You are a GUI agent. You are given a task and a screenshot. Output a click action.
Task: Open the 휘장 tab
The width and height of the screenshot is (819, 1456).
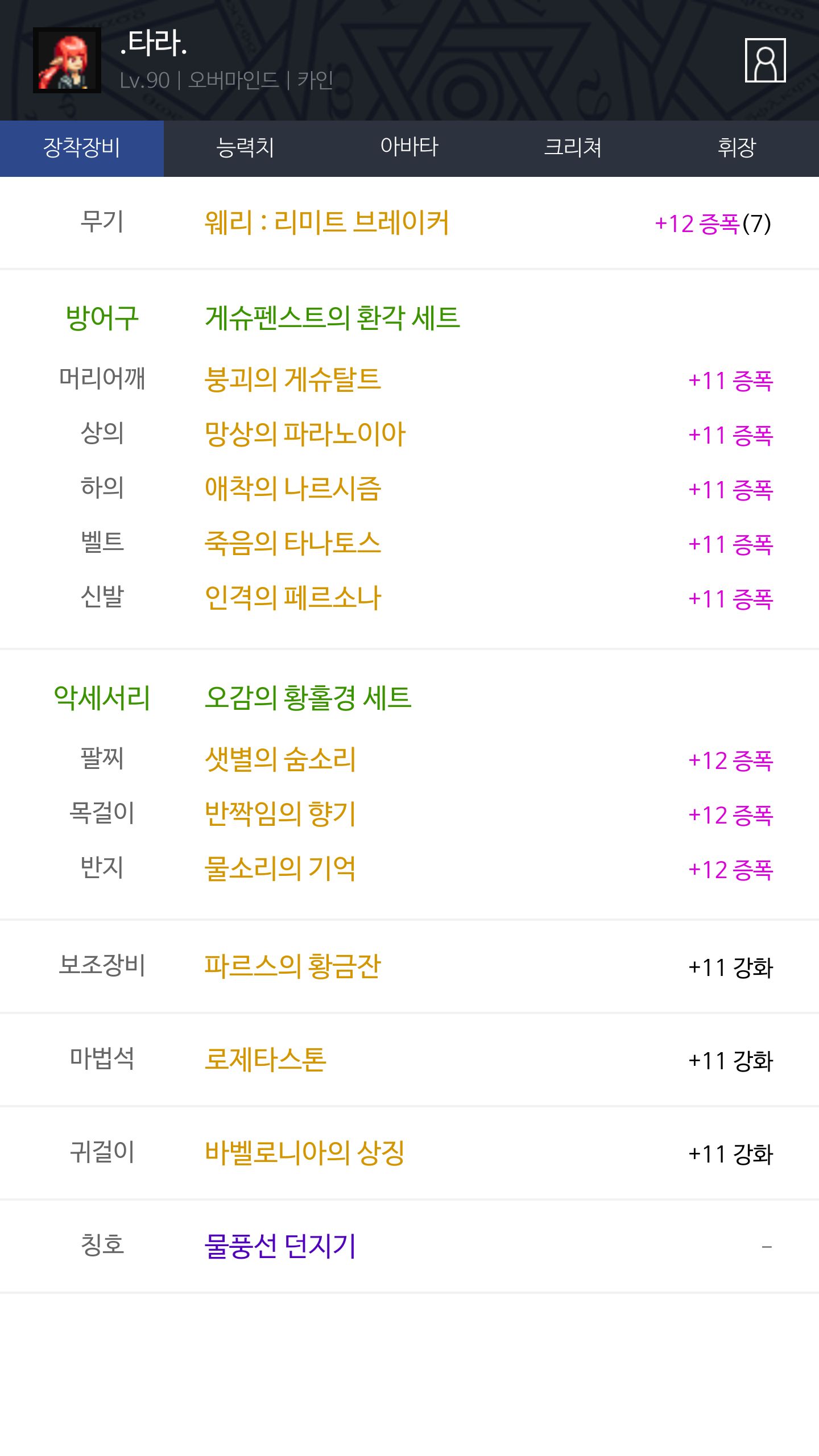point(737,148)
